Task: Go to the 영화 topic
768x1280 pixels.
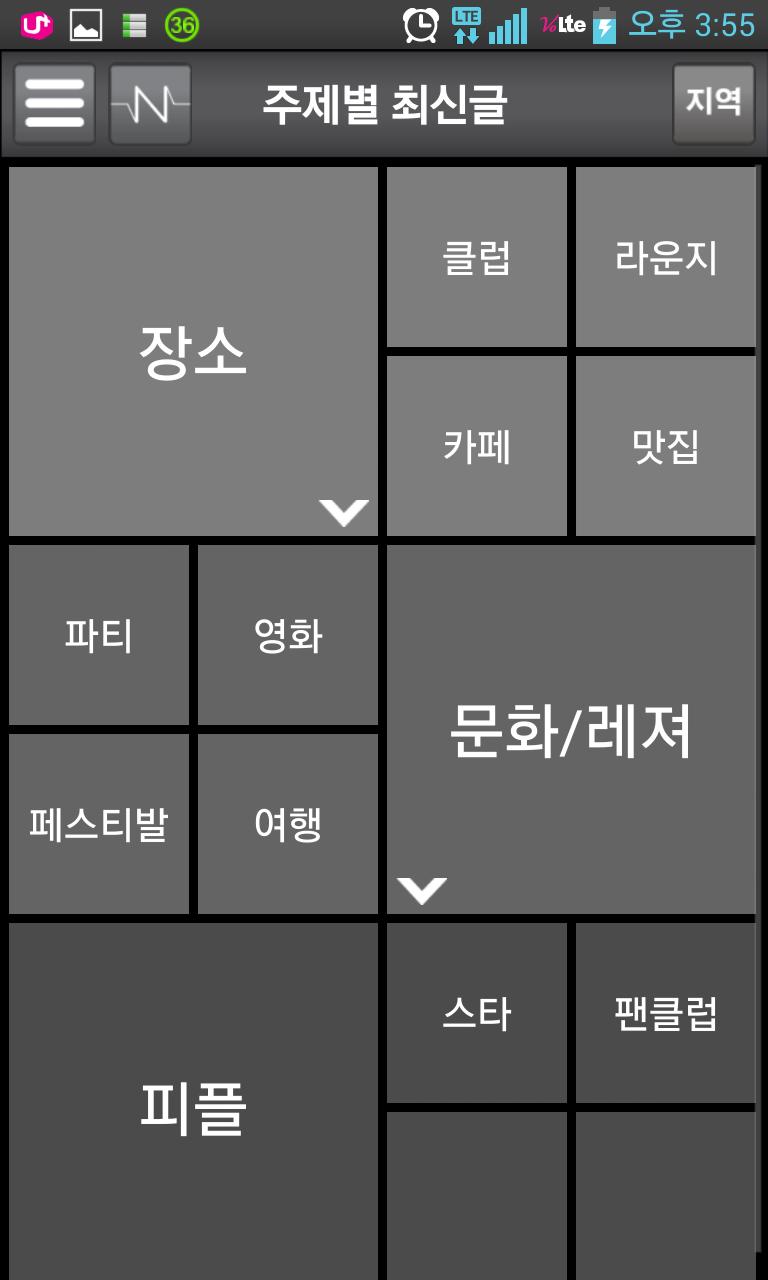Action: [x=288, y=635]
